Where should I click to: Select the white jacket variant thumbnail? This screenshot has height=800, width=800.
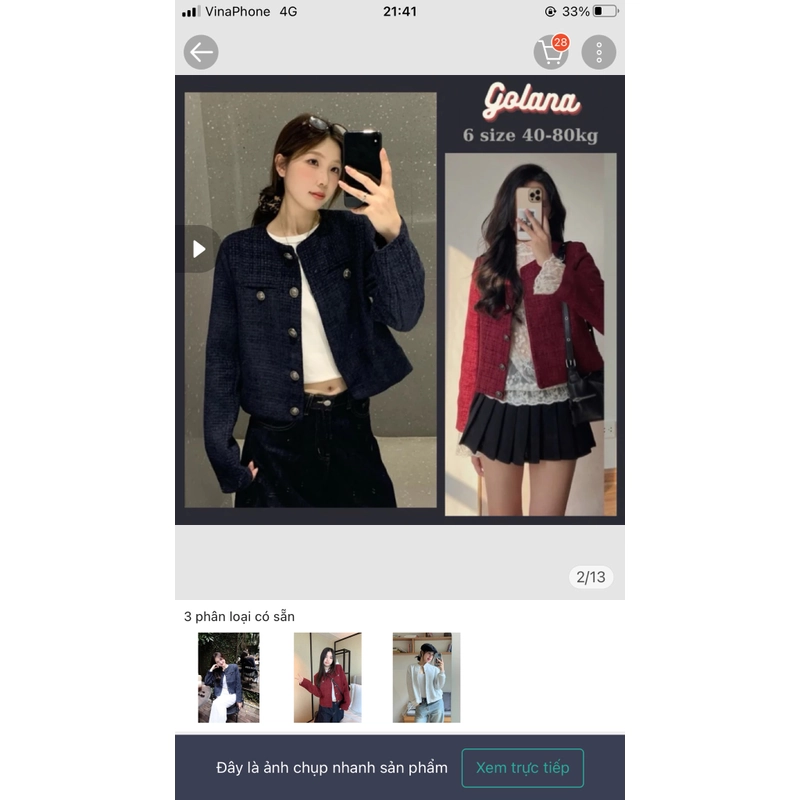click(426, 677)
